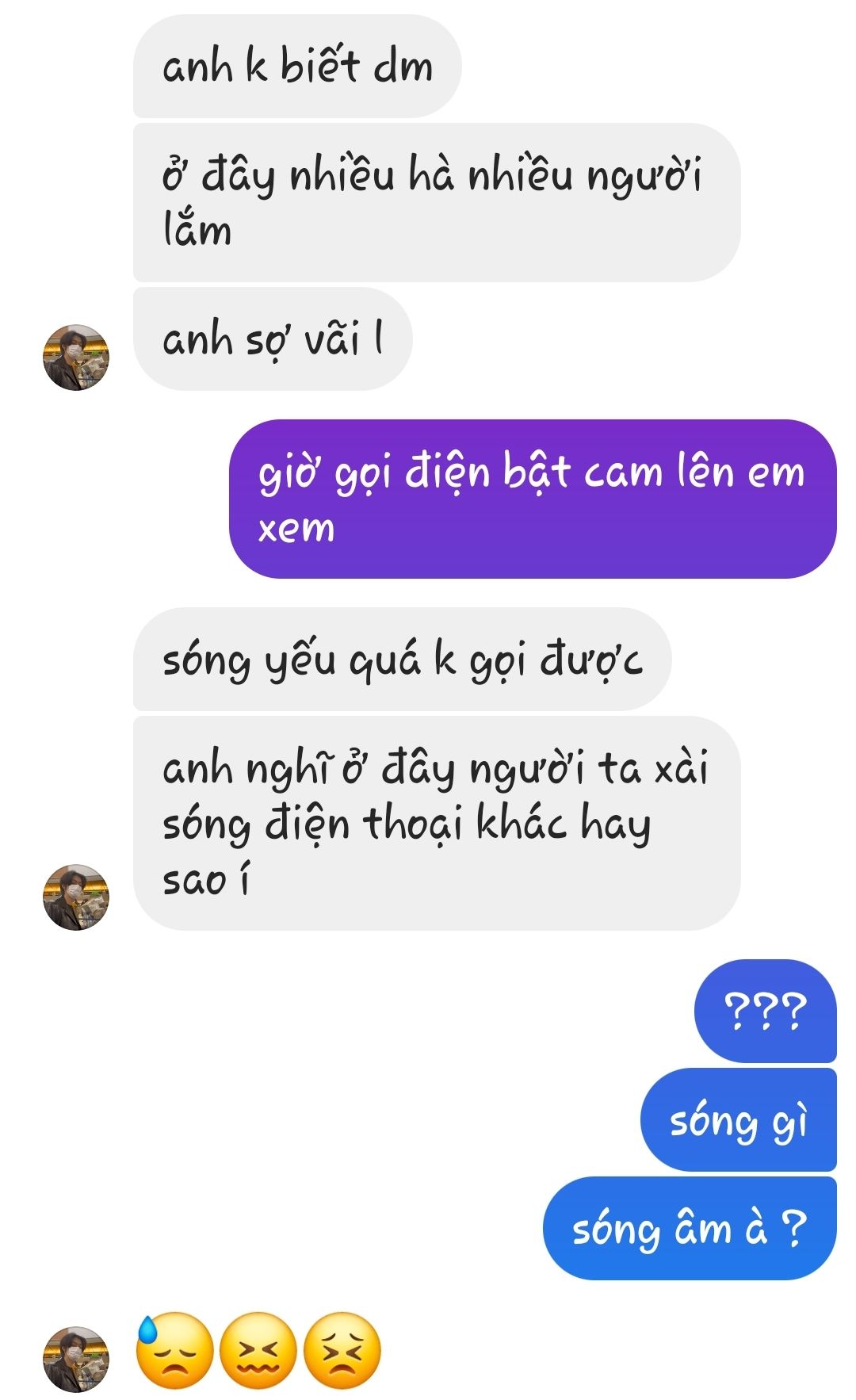Tap the "sóng yếu quá k gọi được" bubble
The image size is (856, 1400).
pos(402,660)
